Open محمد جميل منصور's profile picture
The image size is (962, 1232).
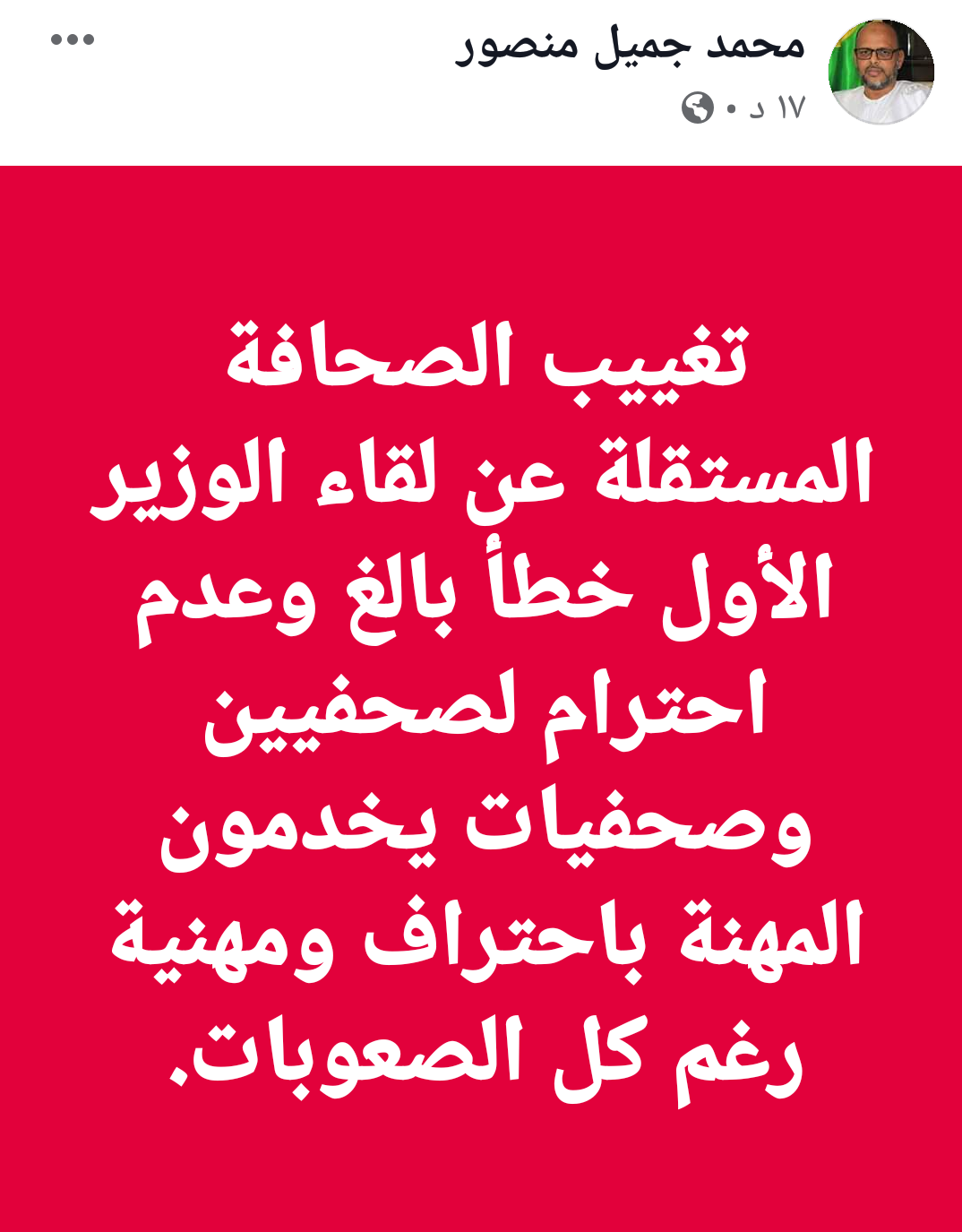click(x=881, y=72)
